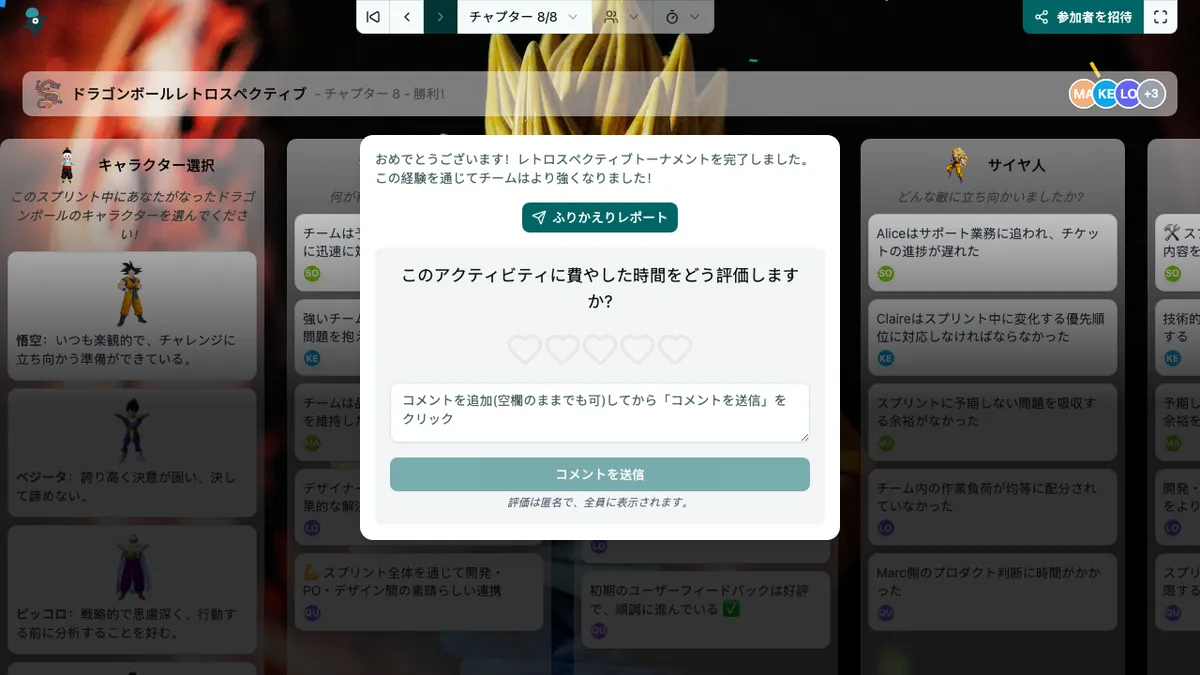Show the +3 more participants
The height and width of the screenshot is (675, 1200).
coord(1152,94)
